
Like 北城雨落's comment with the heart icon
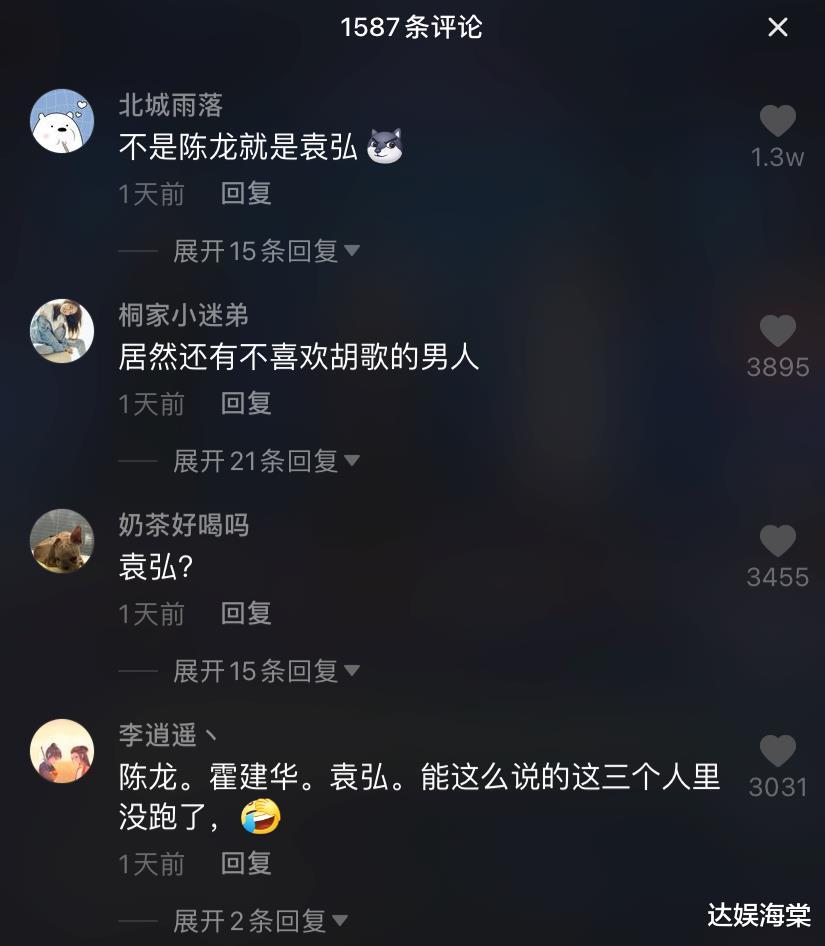[778, 120]
